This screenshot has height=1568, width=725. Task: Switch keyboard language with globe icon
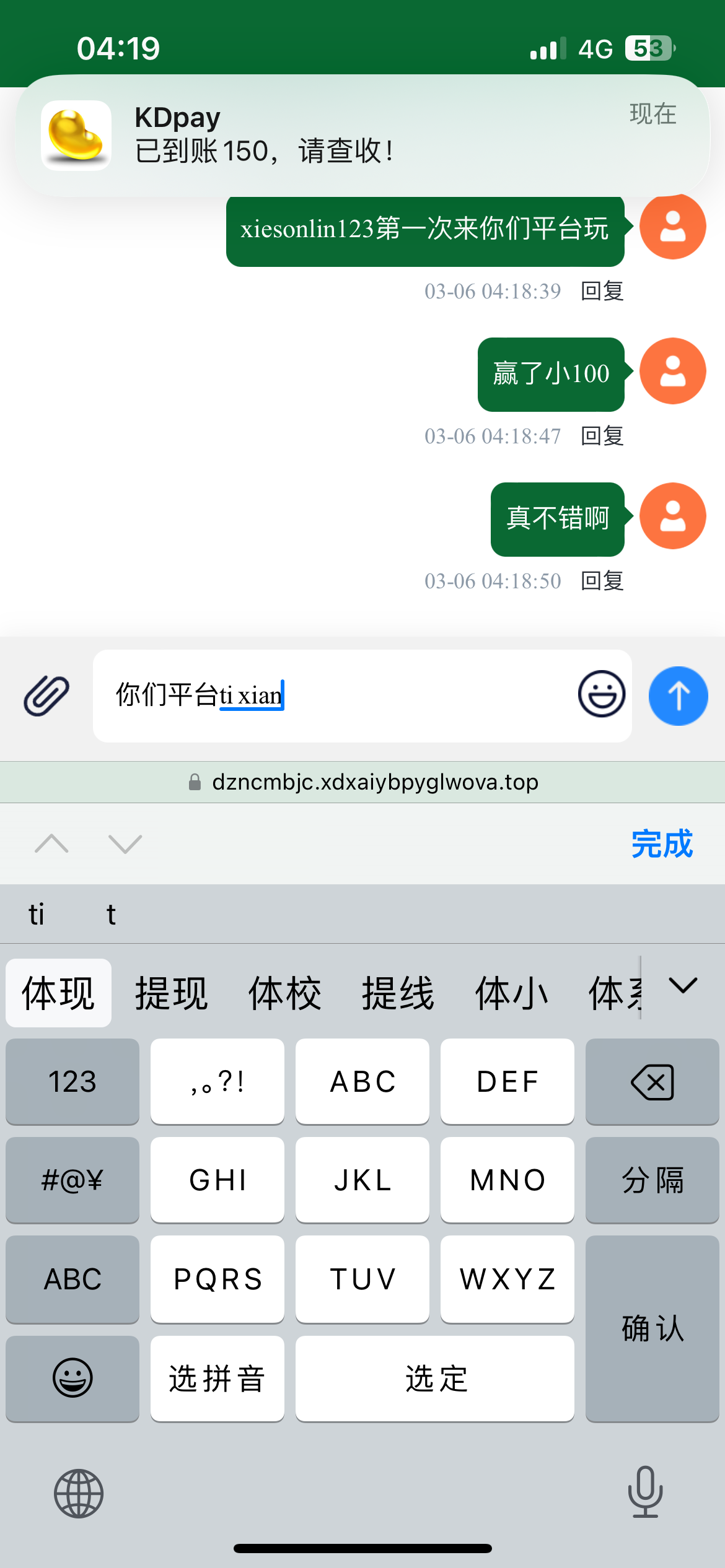[79, 1493]
